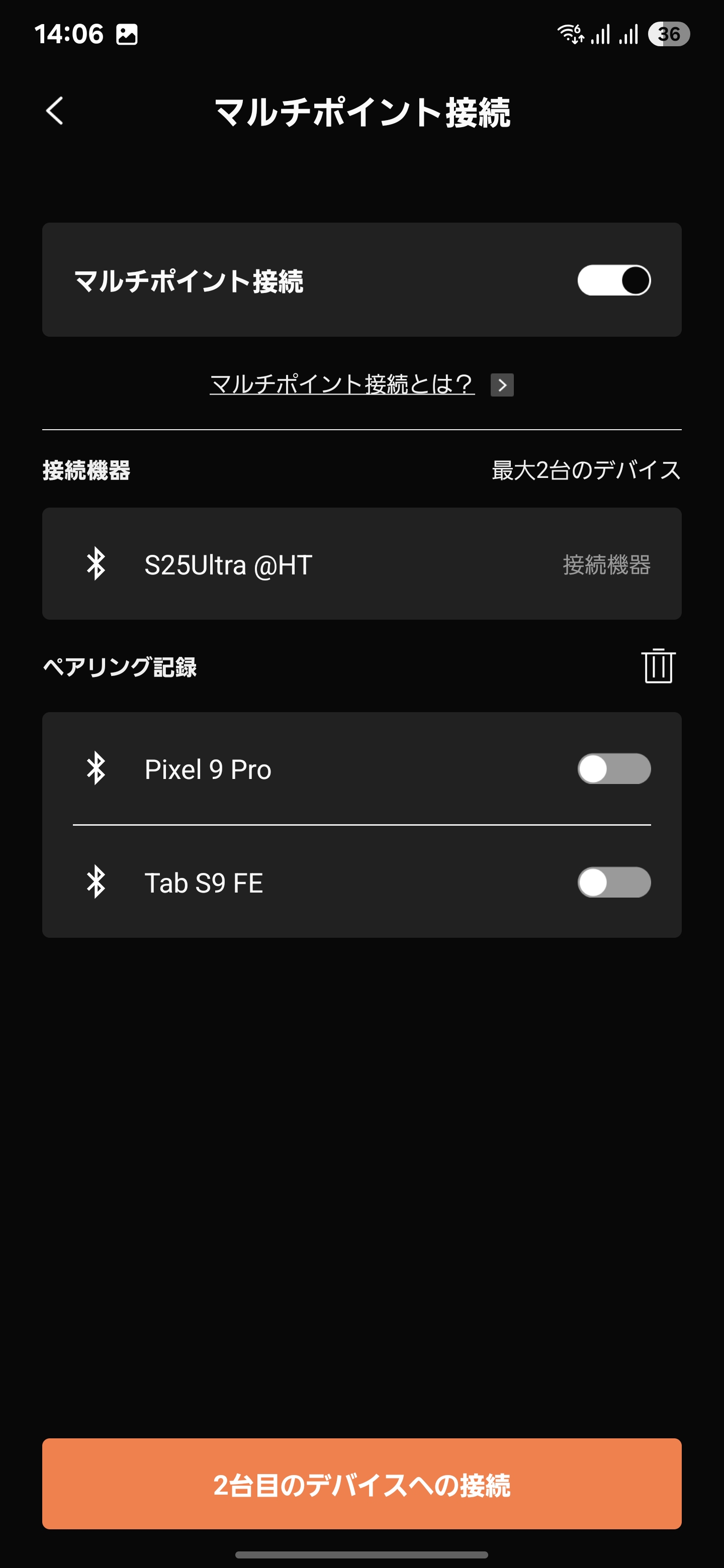The height and width of the screenshot is (1568, 724).
Task: Delete pairing records with the trash icon
Action: pyautogui.click(x=658, y=666)
